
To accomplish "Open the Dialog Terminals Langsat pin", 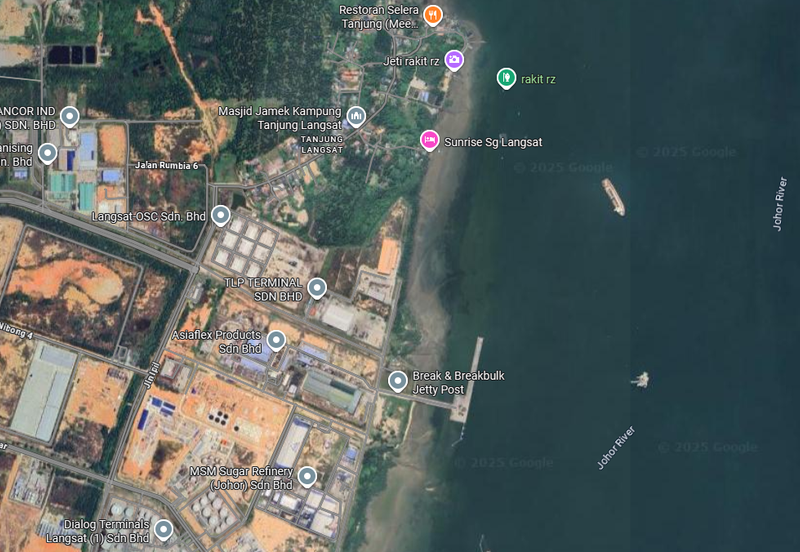I will pos(162,529).
